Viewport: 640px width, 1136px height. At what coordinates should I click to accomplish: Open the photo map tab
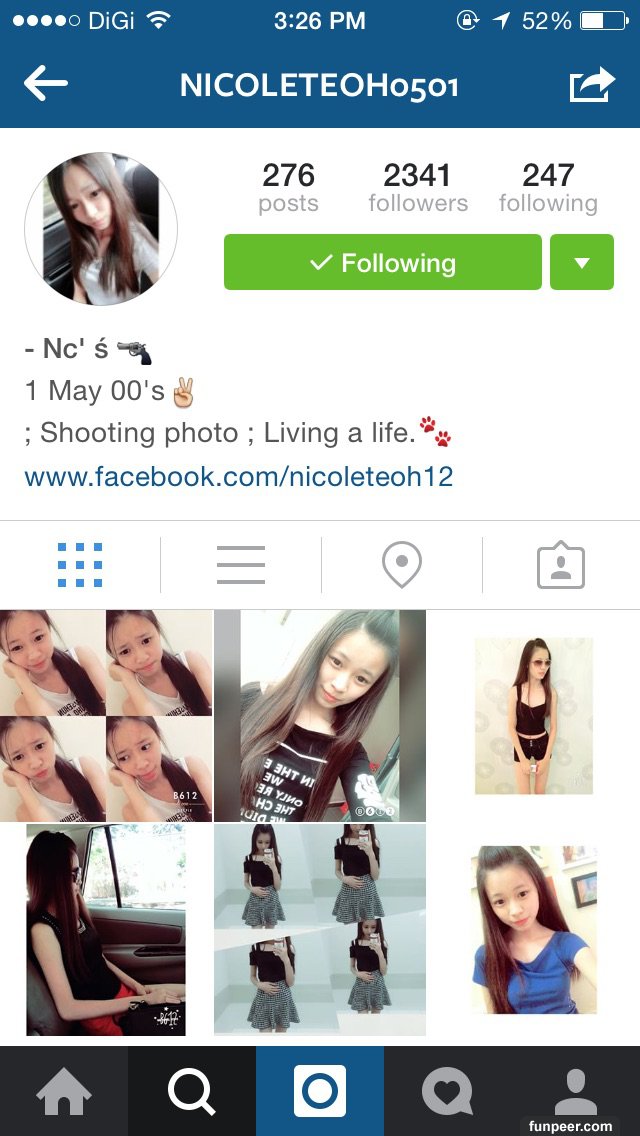pos(401,565)
